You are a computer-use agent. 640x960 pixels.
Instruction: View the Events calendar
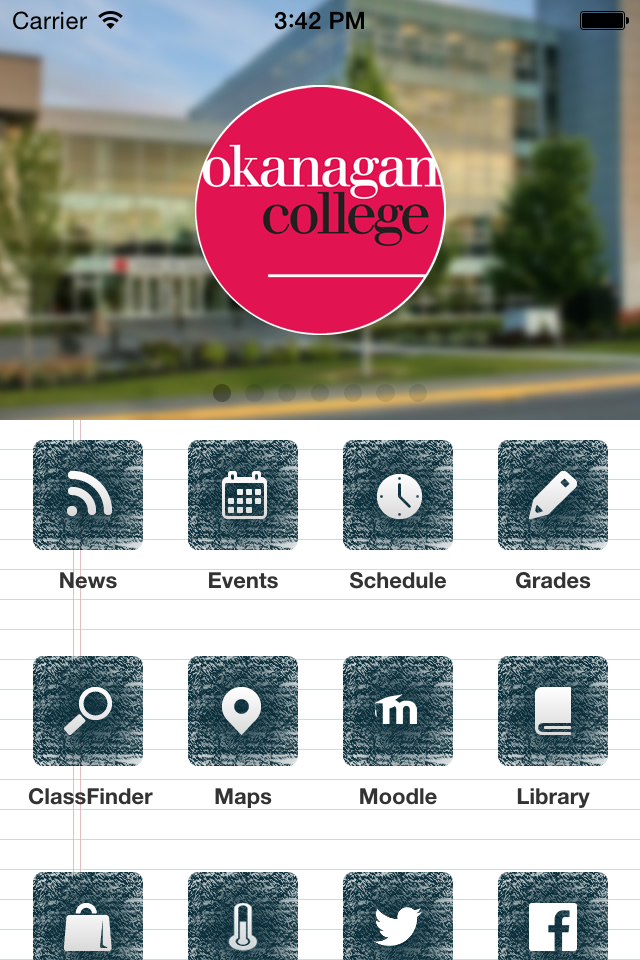coord(243,495)
